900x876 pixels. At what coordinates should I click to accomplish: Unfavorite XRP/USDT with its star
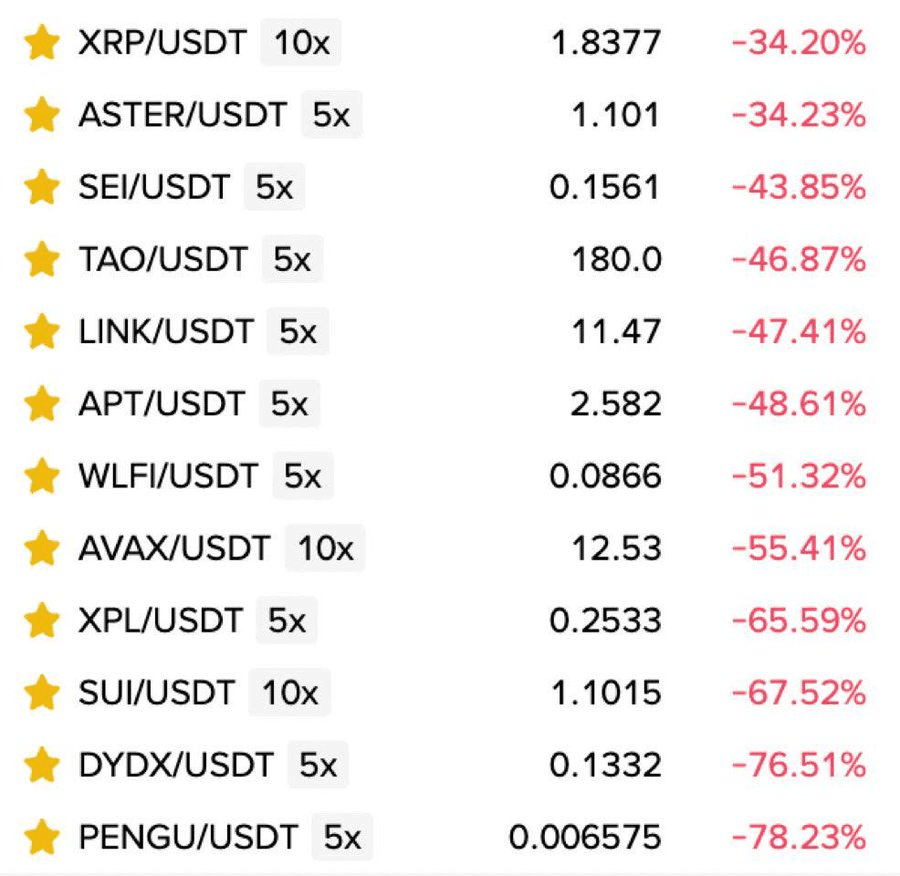click(41, 44)
